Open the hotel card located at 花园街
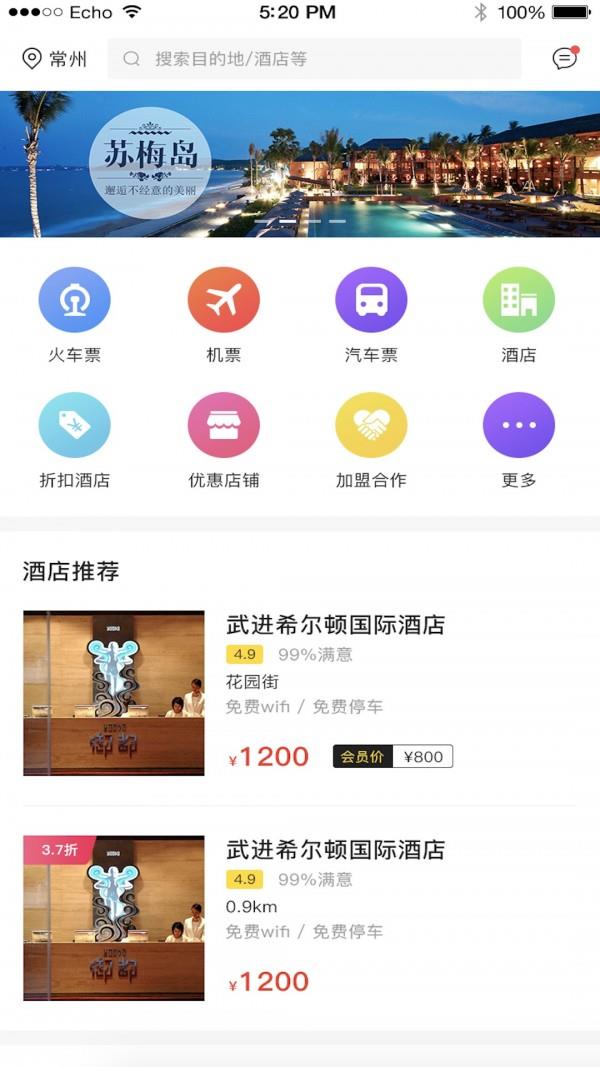Image resolution: width=600 pixels, height=1067 pixels. click(300, 693)
